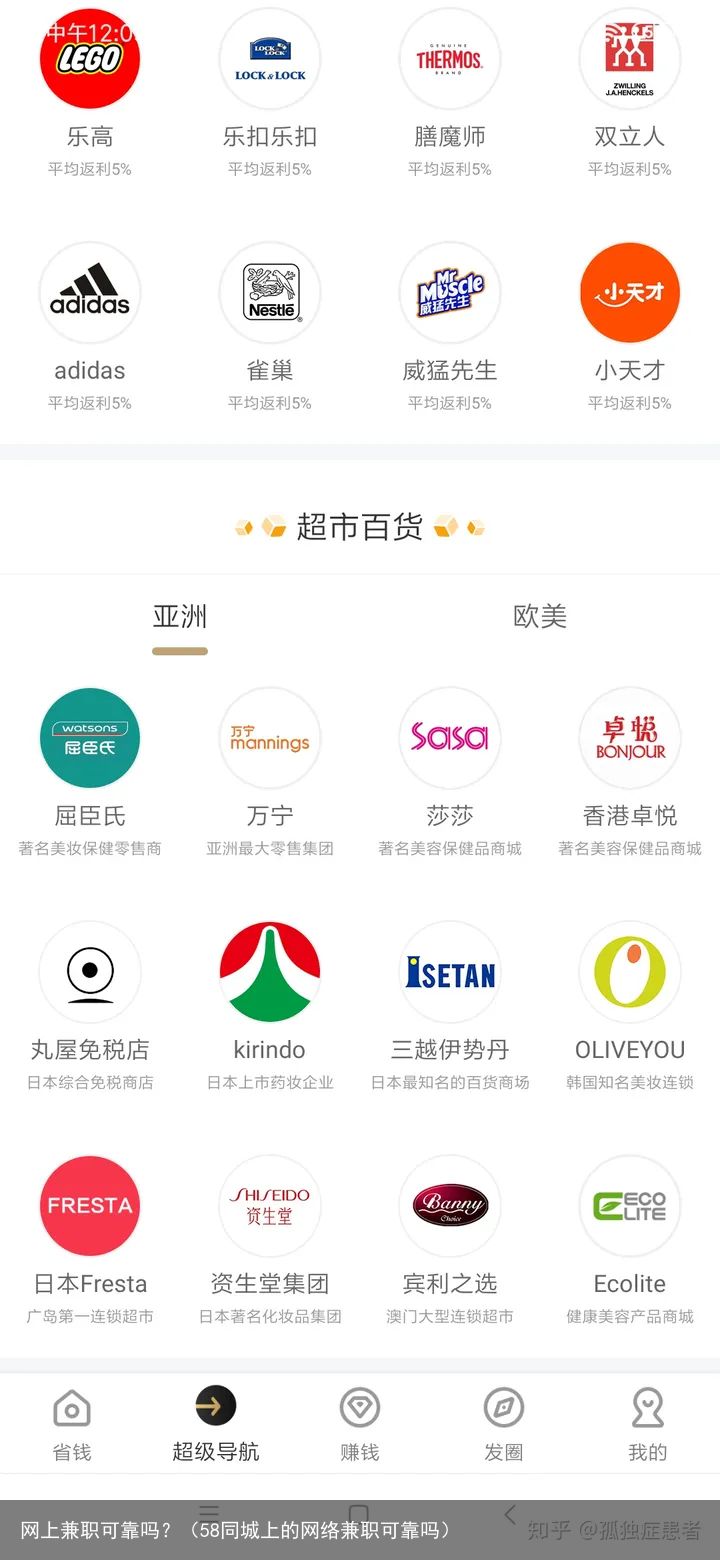The width and height of the screenshot is (720, 1560).
Task: Switch to the 欧美 tab
Action: (x=540, y=616)
